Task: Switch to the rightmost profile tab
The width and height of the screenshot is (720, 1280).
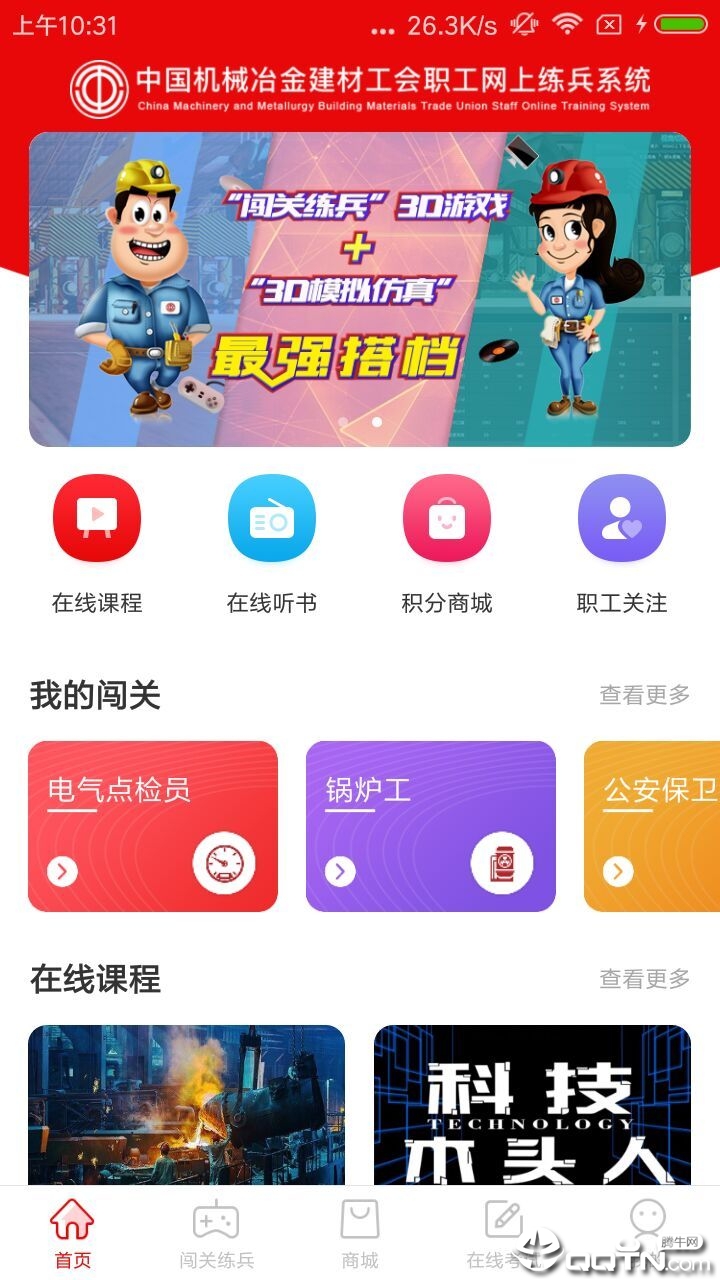Action: [x=648, y=1220]
